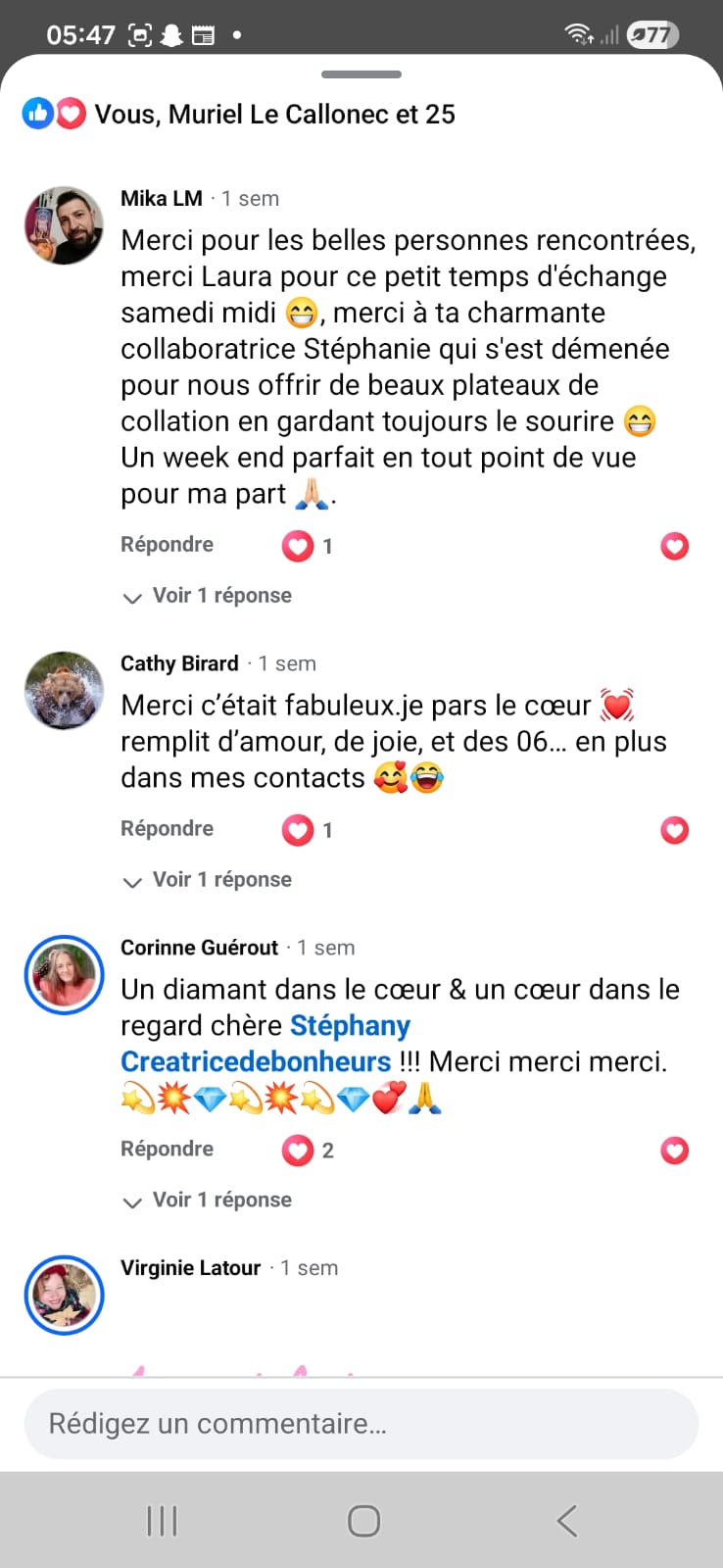The height and width of the screenshot is (1568, 723).
Task: Focus the 'Rédigez un commentaire…' field
Action: click(x=361, y=1423)
